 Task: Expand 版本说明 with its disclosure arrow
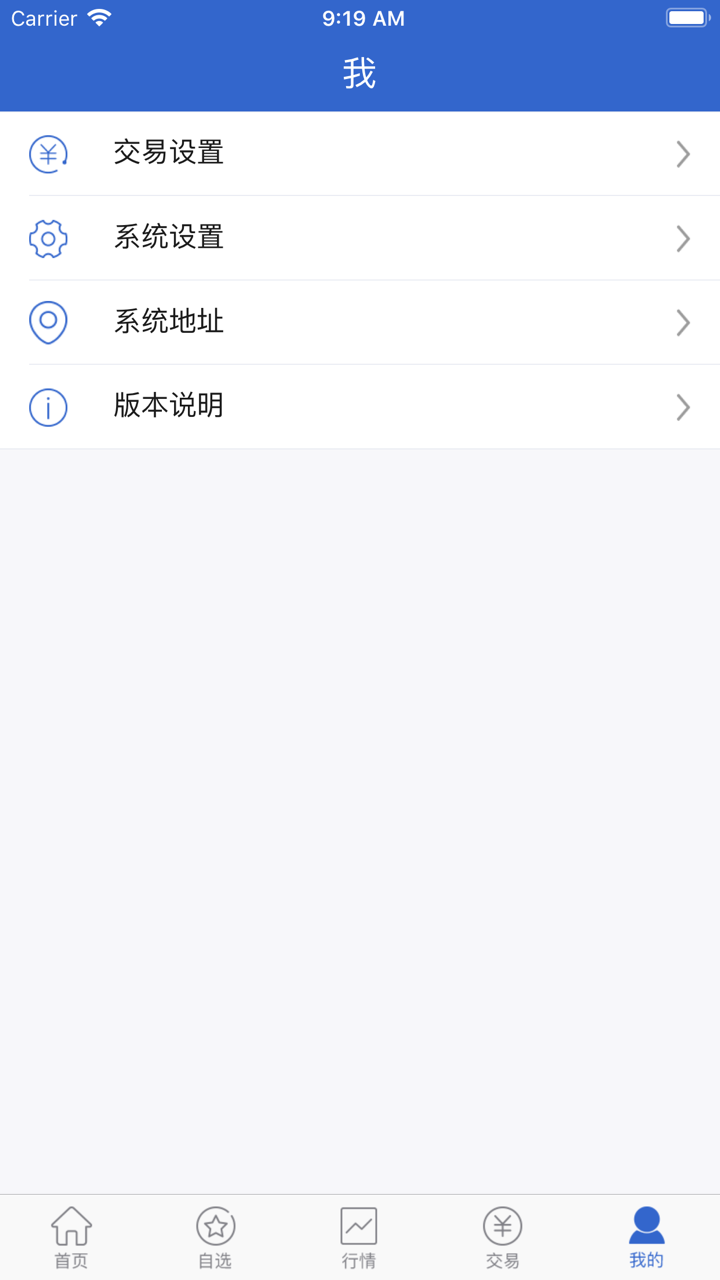point(683,407)
